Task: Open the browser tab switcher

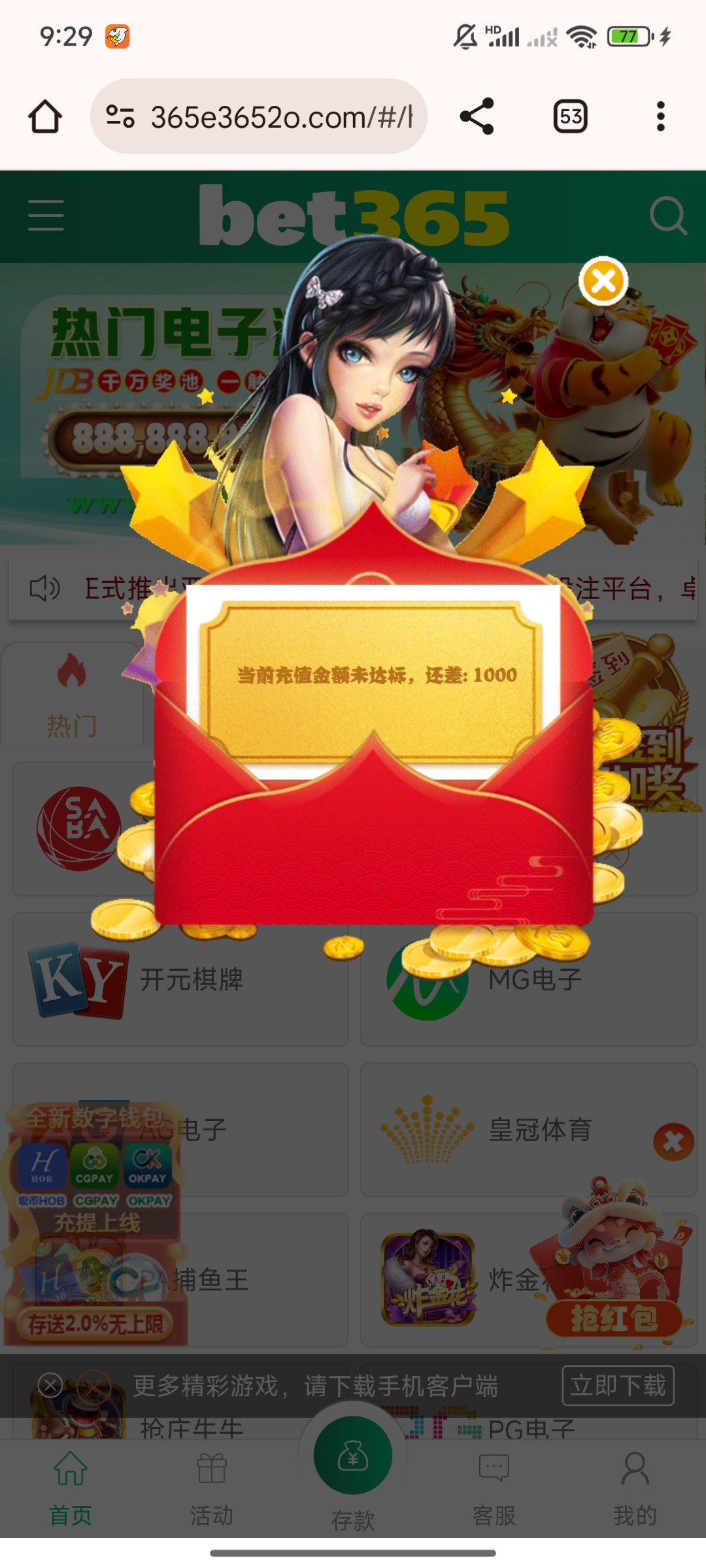Action: pyautogui.click(x=571, y=117)
